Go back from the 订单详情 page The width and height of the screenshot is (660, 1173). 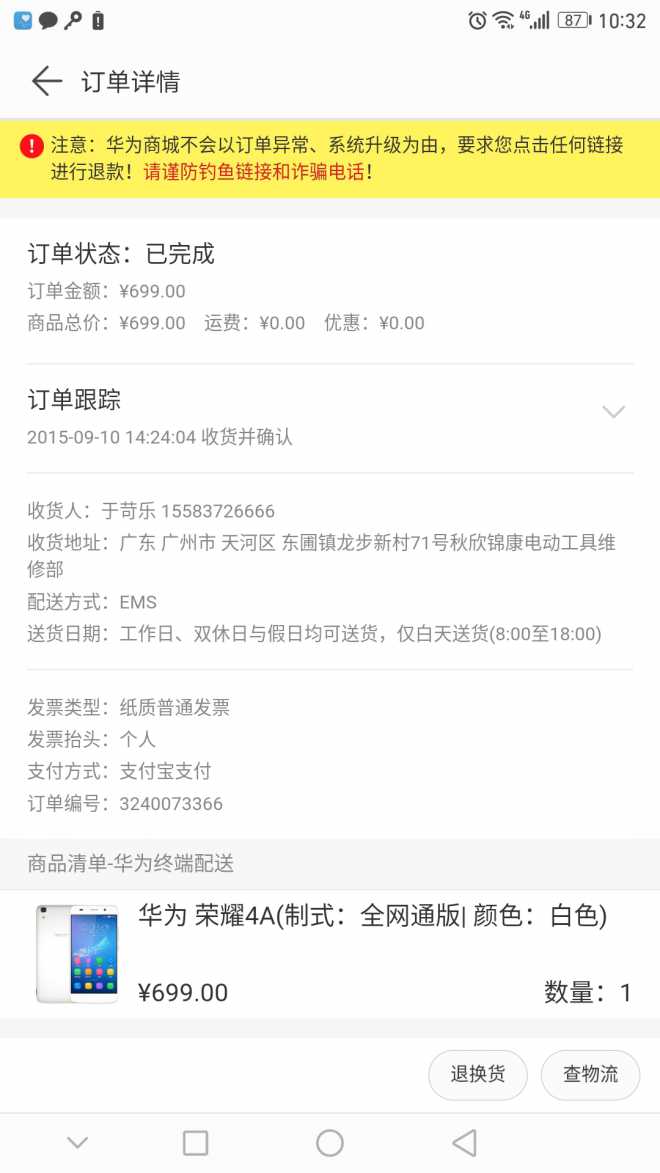(46, 81)
